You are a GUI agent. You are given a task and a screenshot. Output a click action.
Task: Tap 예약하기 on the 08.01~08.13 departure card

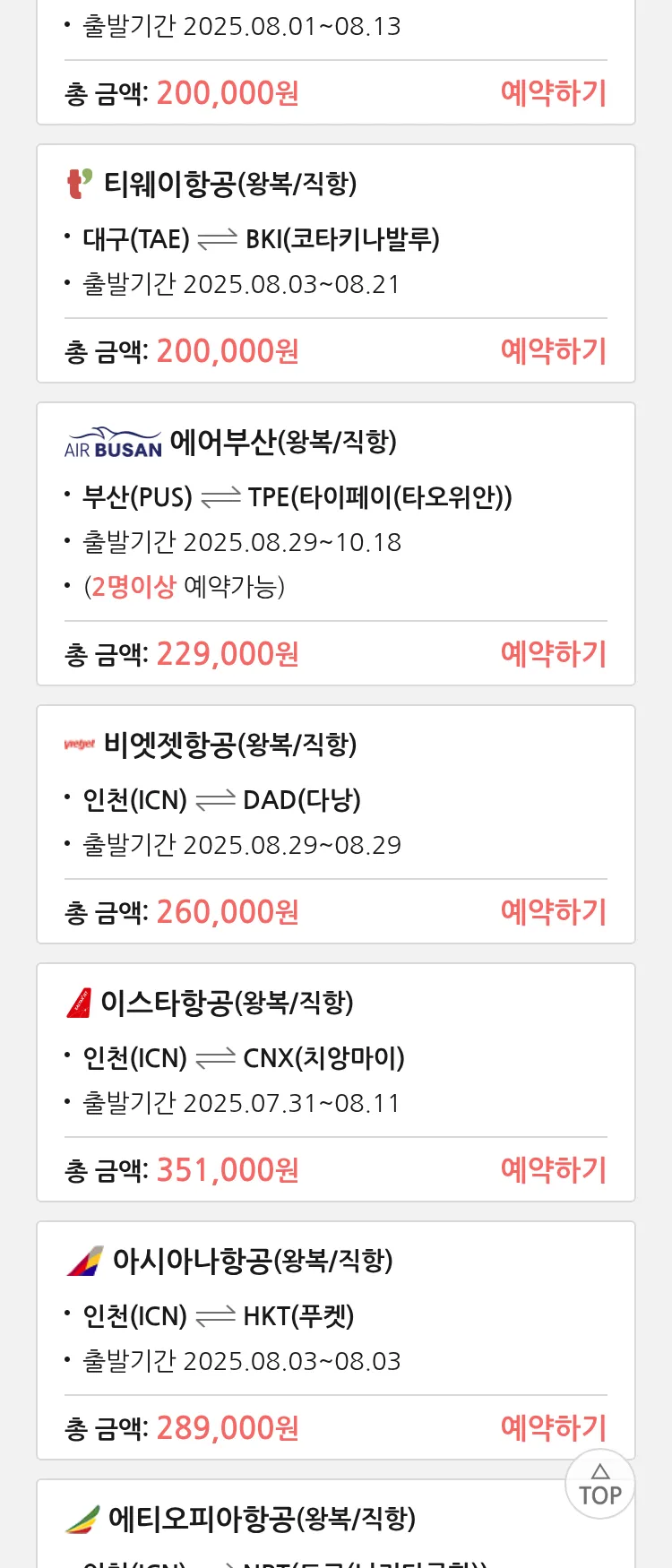click(553, 93)
